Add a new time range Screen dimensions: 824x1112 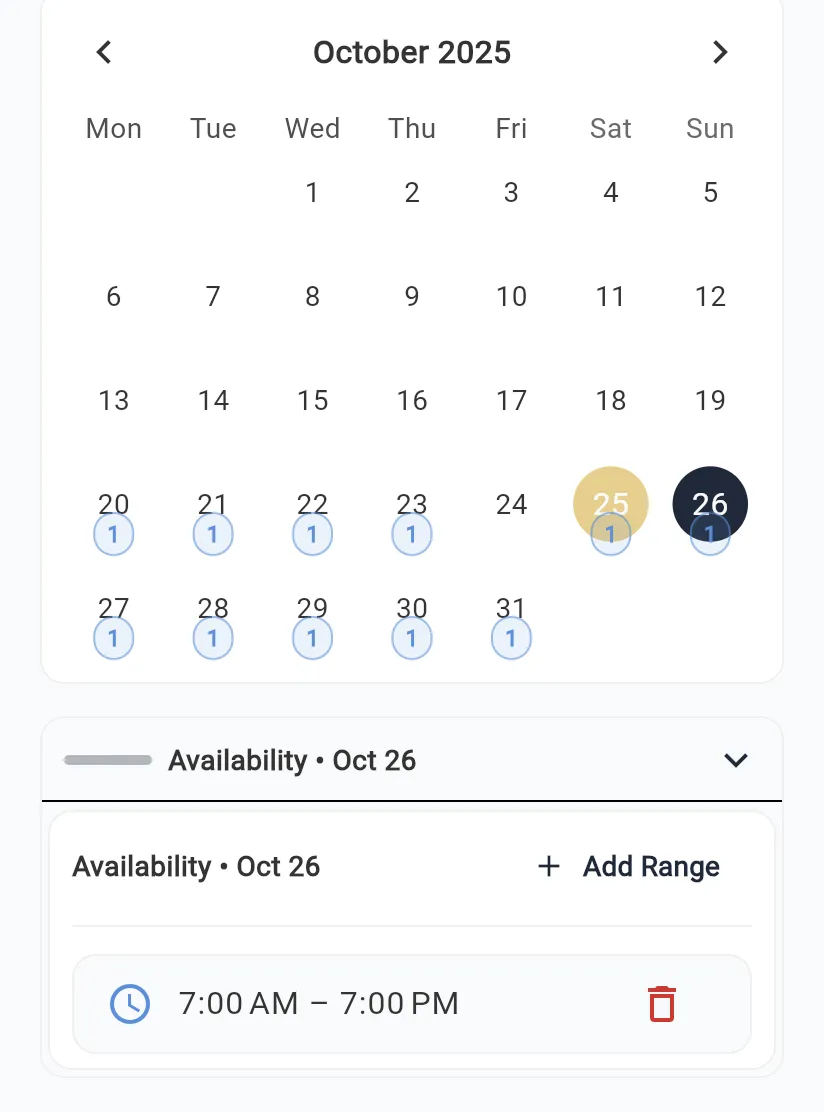point(629,867)
